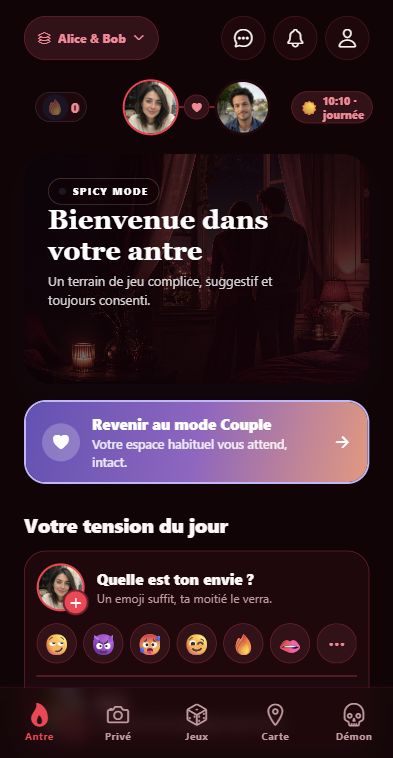
Task: Show more emojis with the three dots
Action: click(336, 643)
